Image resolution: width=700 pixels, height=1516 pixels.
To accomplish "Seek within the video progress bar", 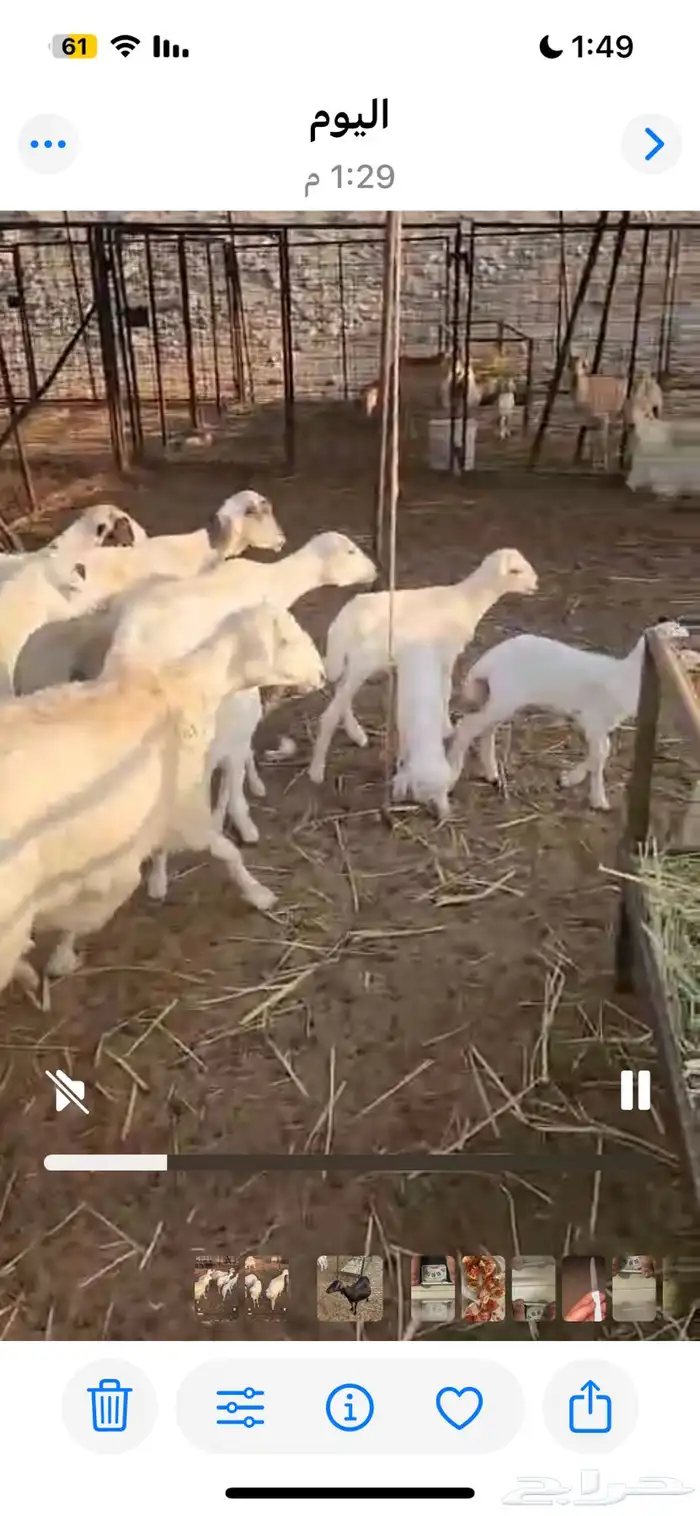I will pyautogui.click(x=340, y=1162).
